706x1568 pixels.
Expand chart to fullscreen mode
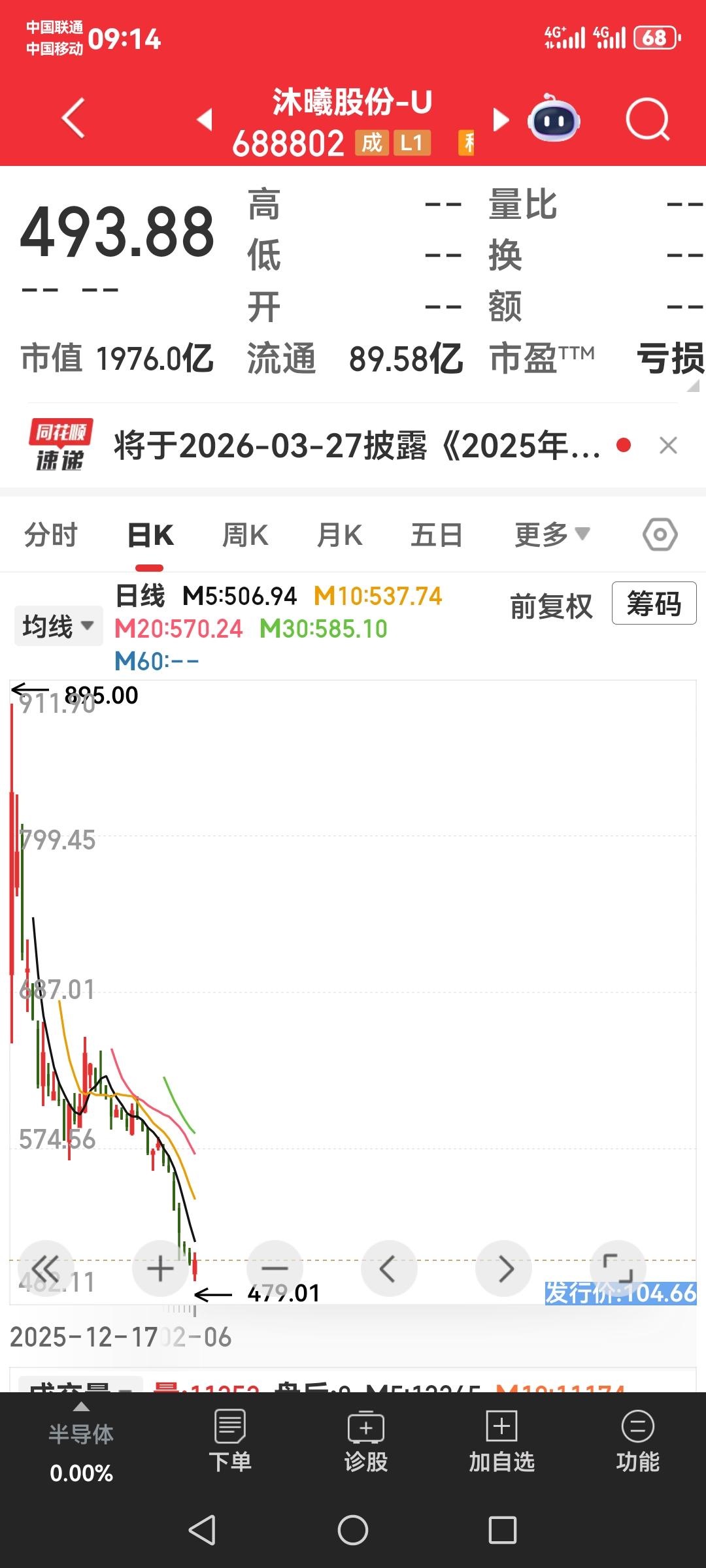click(618, 1267)
